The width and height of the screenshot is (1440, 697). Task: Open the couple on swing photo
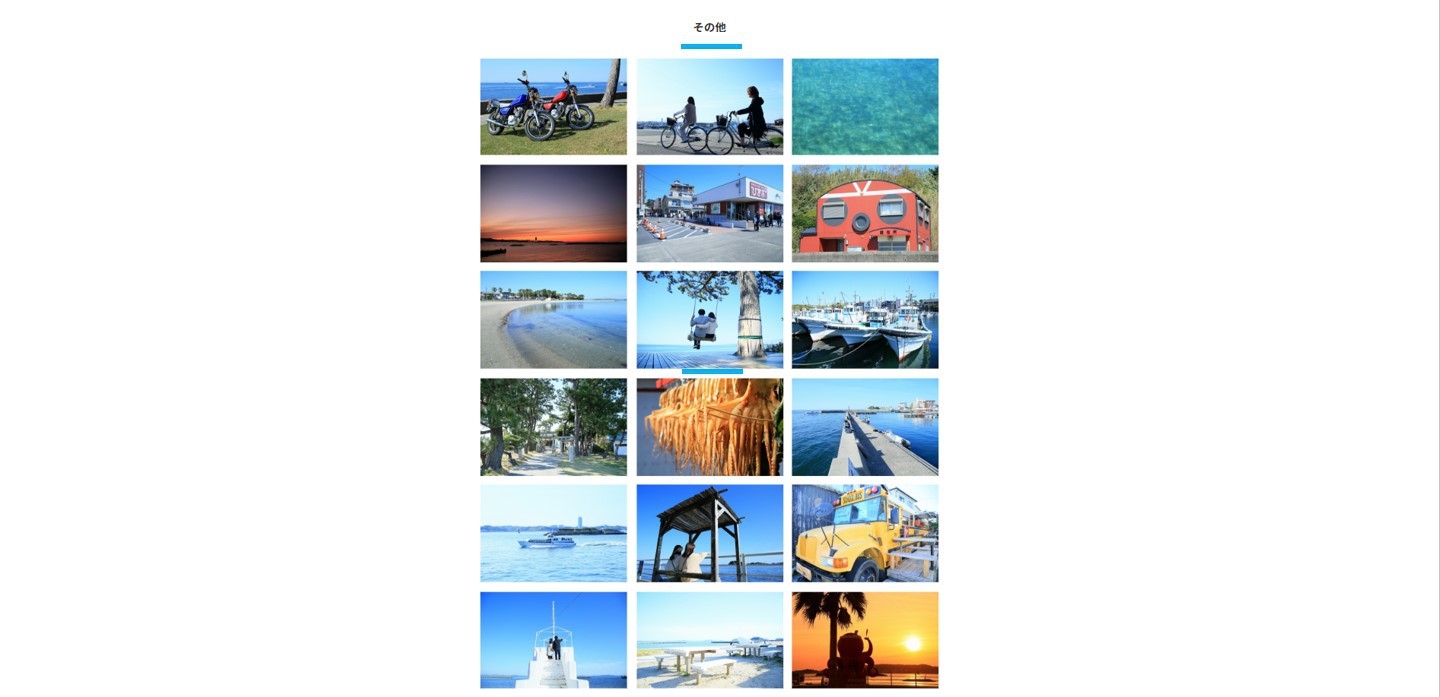pyautogui.click(x=709, y=320)
